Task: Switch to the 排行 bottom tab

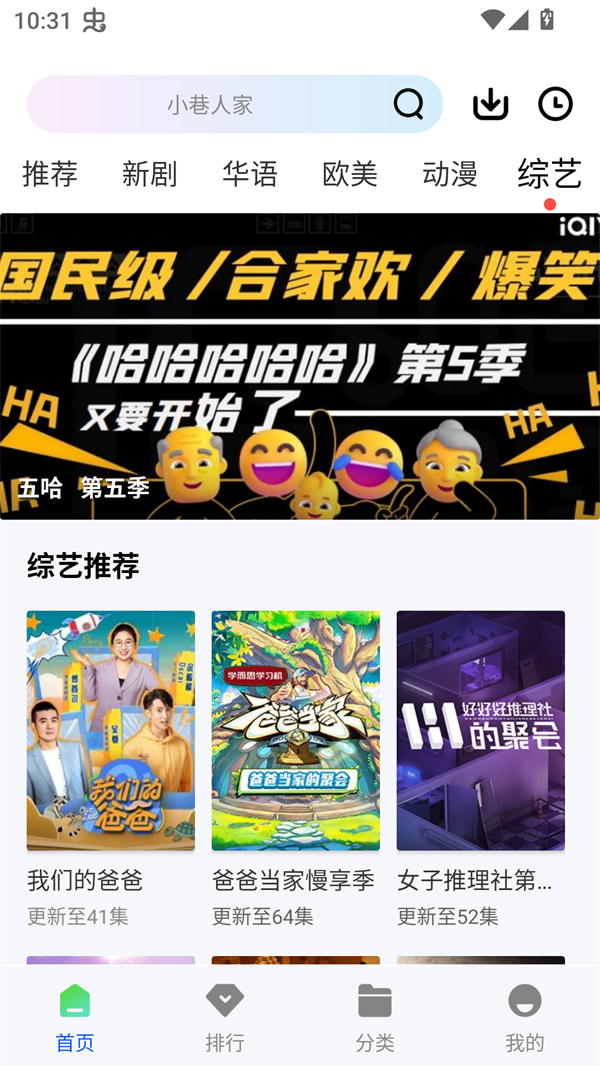Action: (x=225, y=1017)
